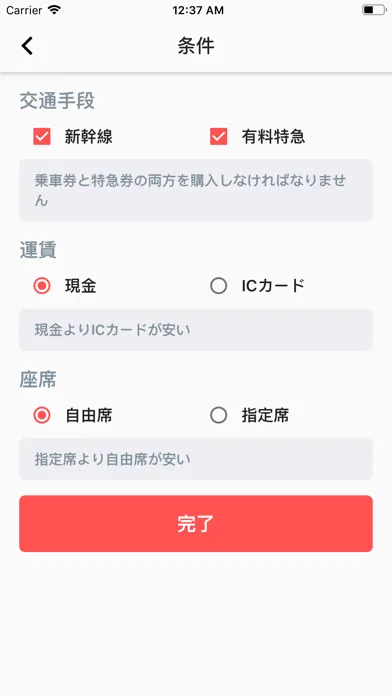Switch seat type to 指定席
Screen dimensions: 392x696
click(218, 415)
